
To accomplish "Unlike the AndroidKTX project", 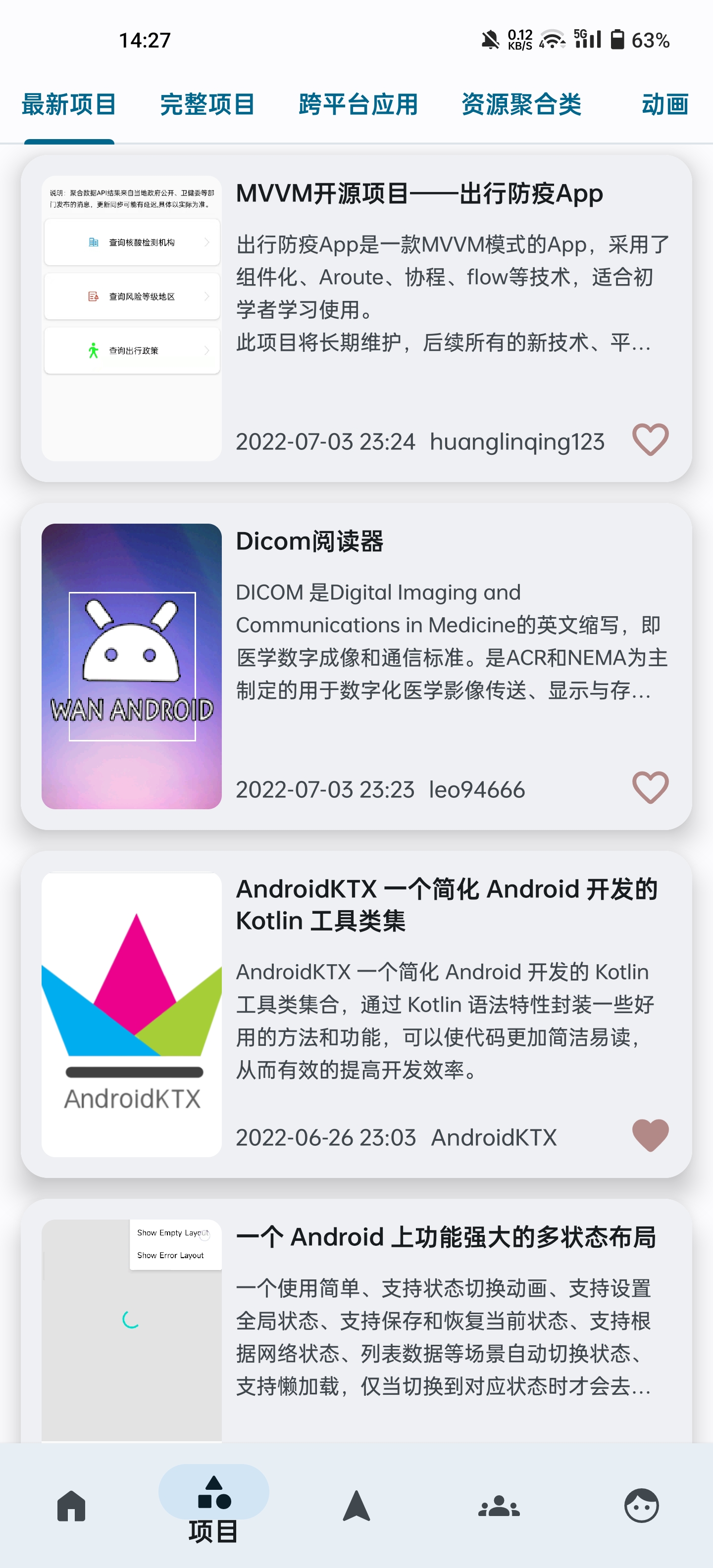I will [x=650, y=1135].
